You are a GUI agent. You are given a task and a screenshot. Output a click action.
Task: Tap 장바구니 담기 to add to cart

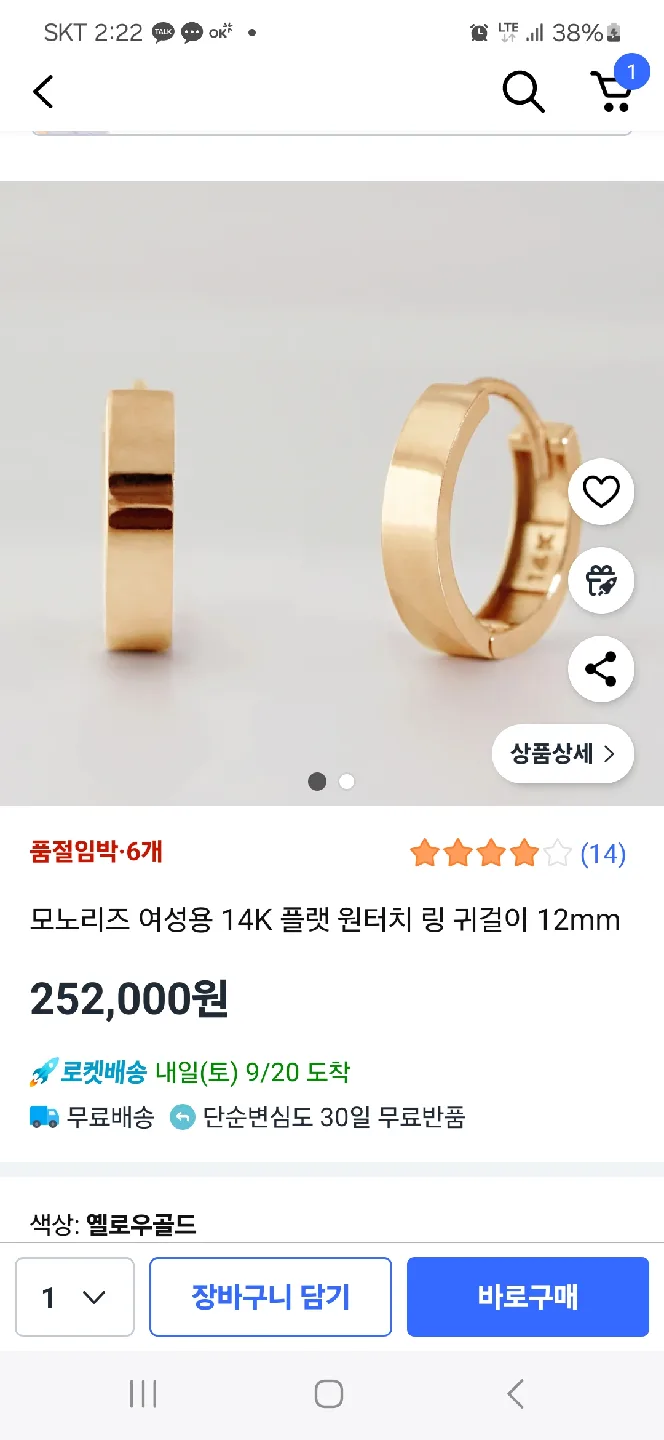pyautogui.click(x=270, y=1297)
